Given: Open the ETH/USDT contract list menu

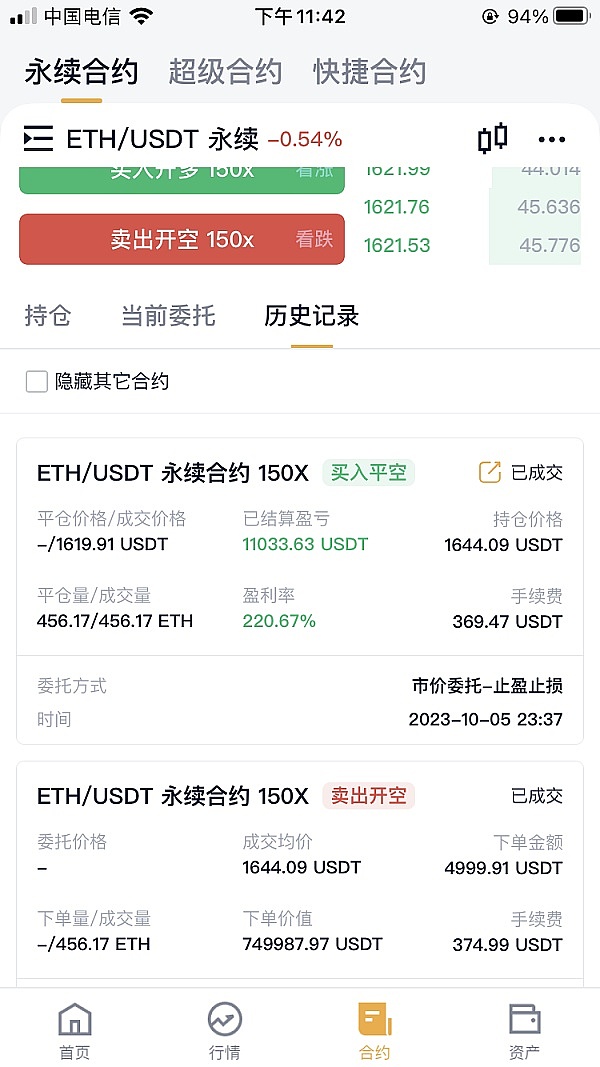Looking at the screenshot, I should point(39,139).
